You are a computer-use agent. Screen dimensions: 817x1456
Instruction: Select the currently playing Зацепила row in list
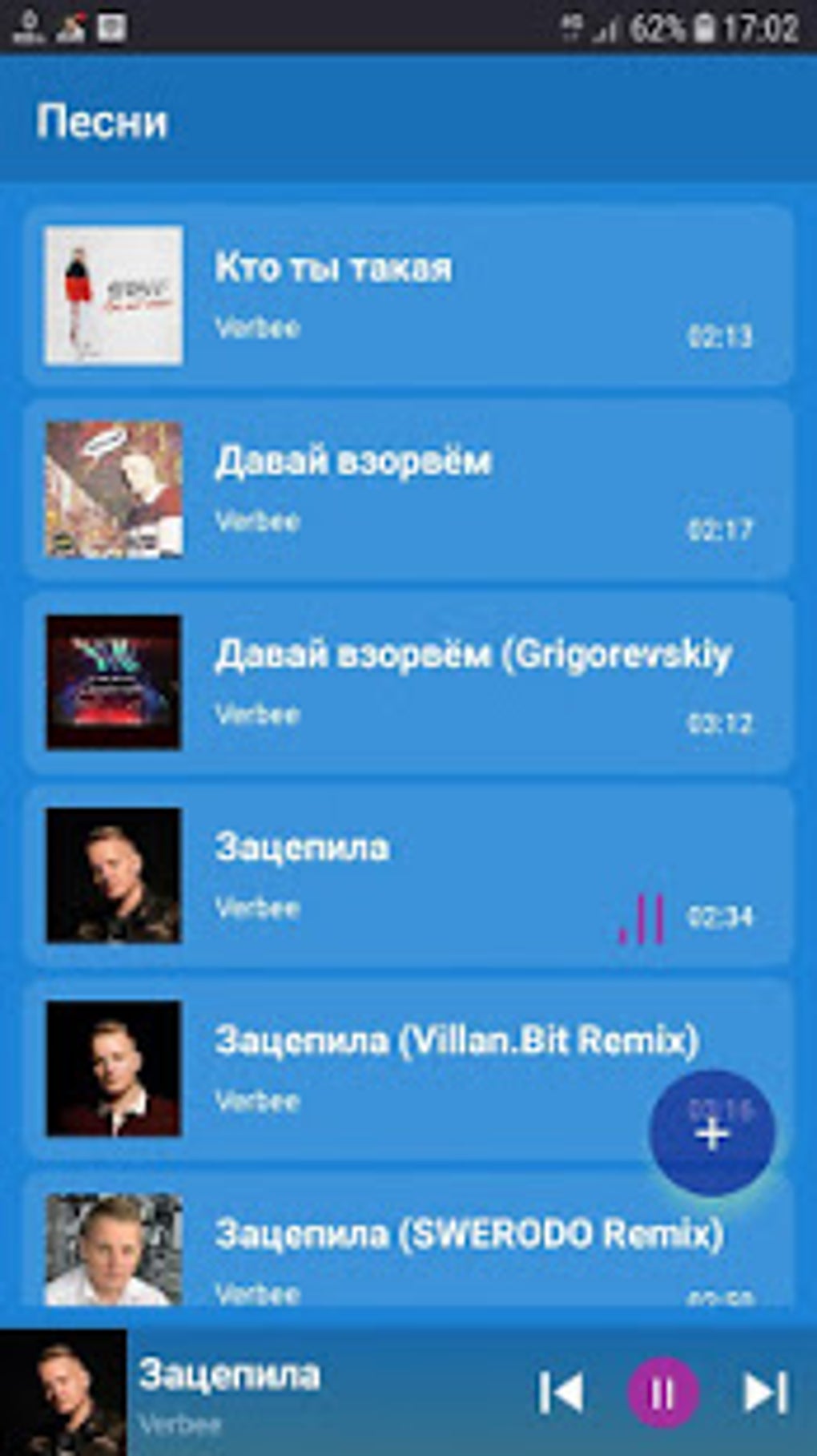tap(408, 876)
